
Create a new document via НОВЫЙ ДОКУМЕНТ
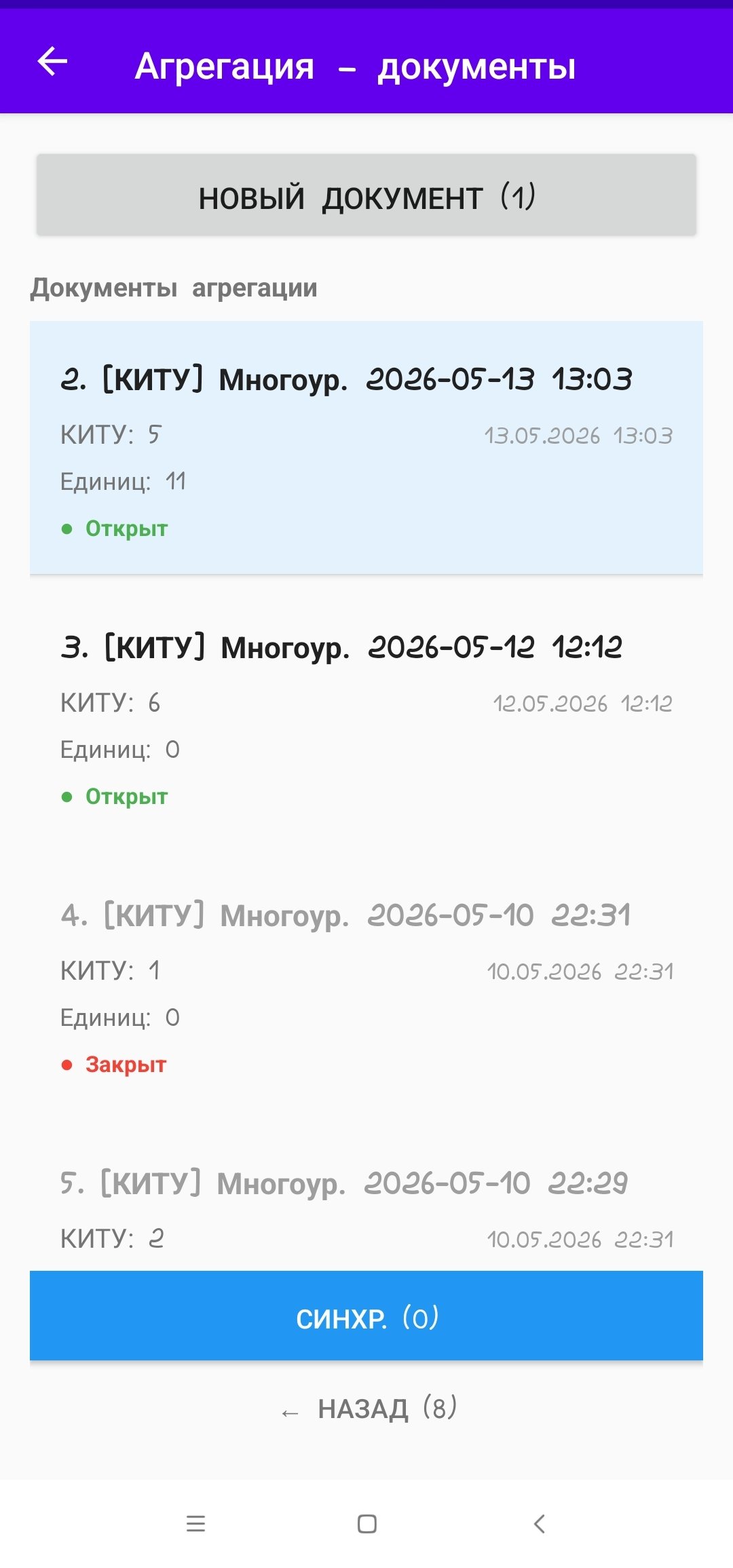366,195
